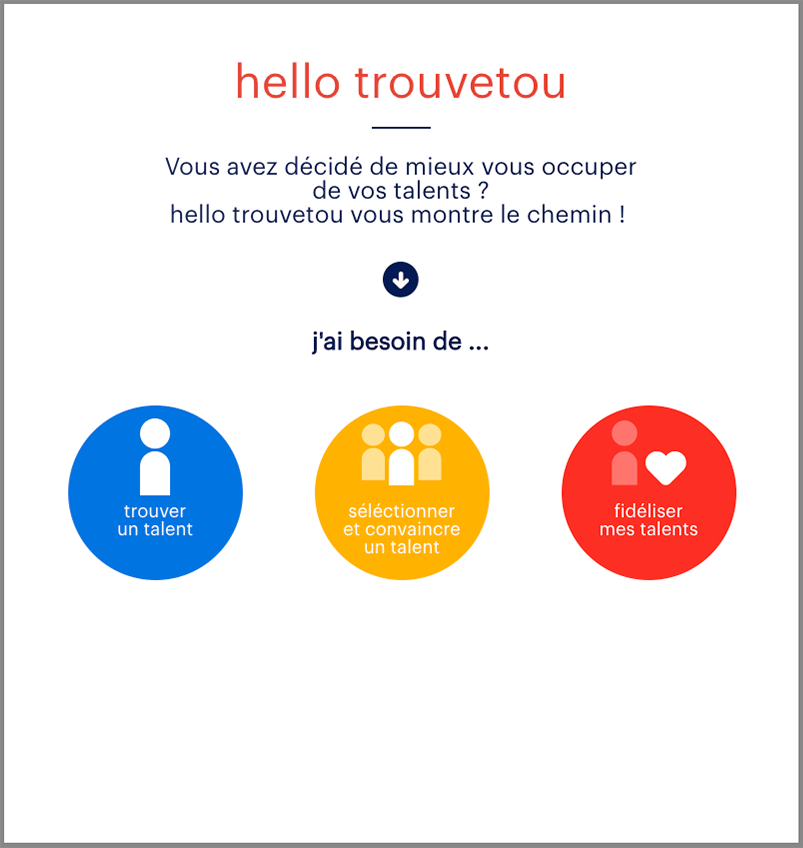The width and height of the screenshot is (803, 848).
Task: Choose 'séléctionner et convaincre un talent'
Action: tap(402, 492)
